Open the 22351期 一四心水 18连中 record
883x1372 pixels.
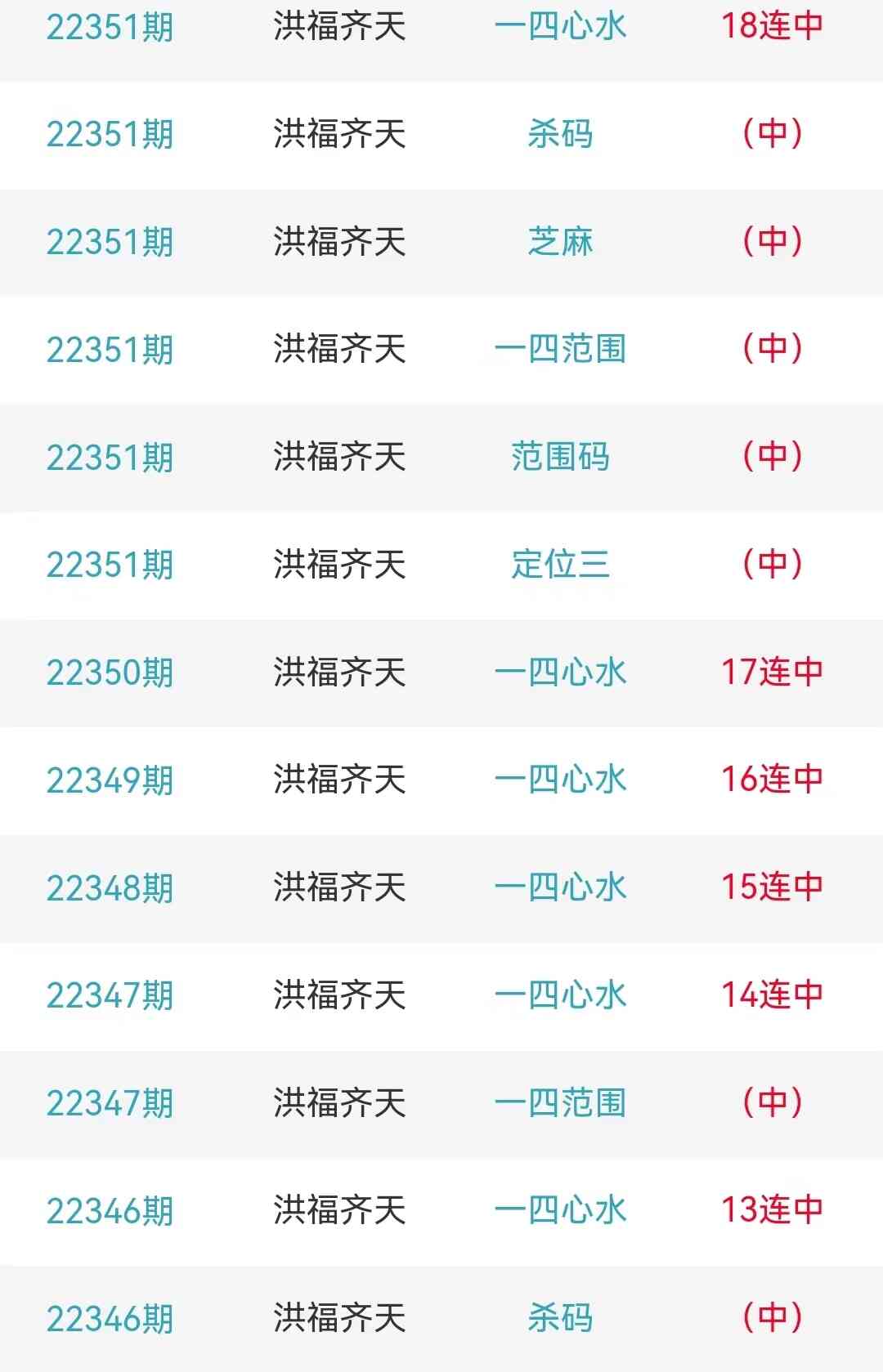pyautogui.click(x=560, y=27)
